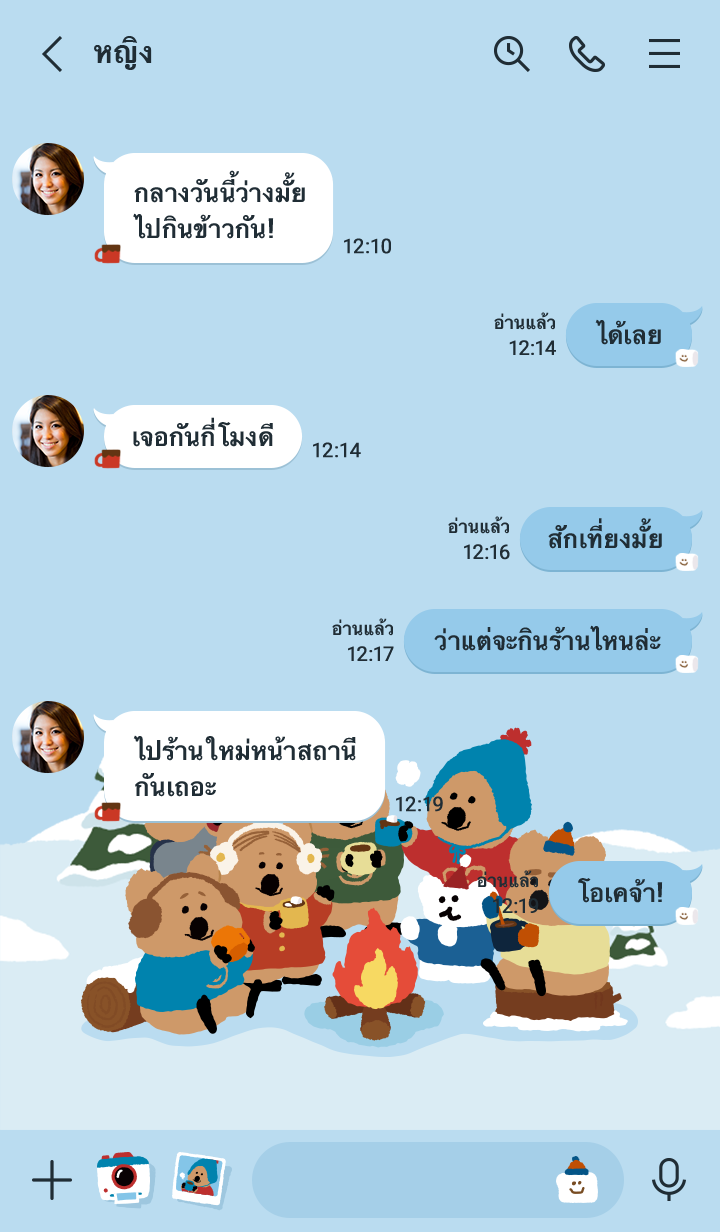Focus the message input field

[x=400, y=1181]
